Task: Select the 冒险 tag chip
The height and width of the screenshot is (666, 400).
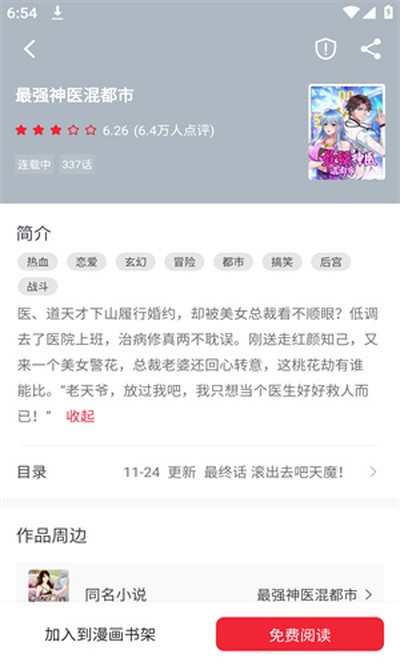Action: [x=184, y=262]
